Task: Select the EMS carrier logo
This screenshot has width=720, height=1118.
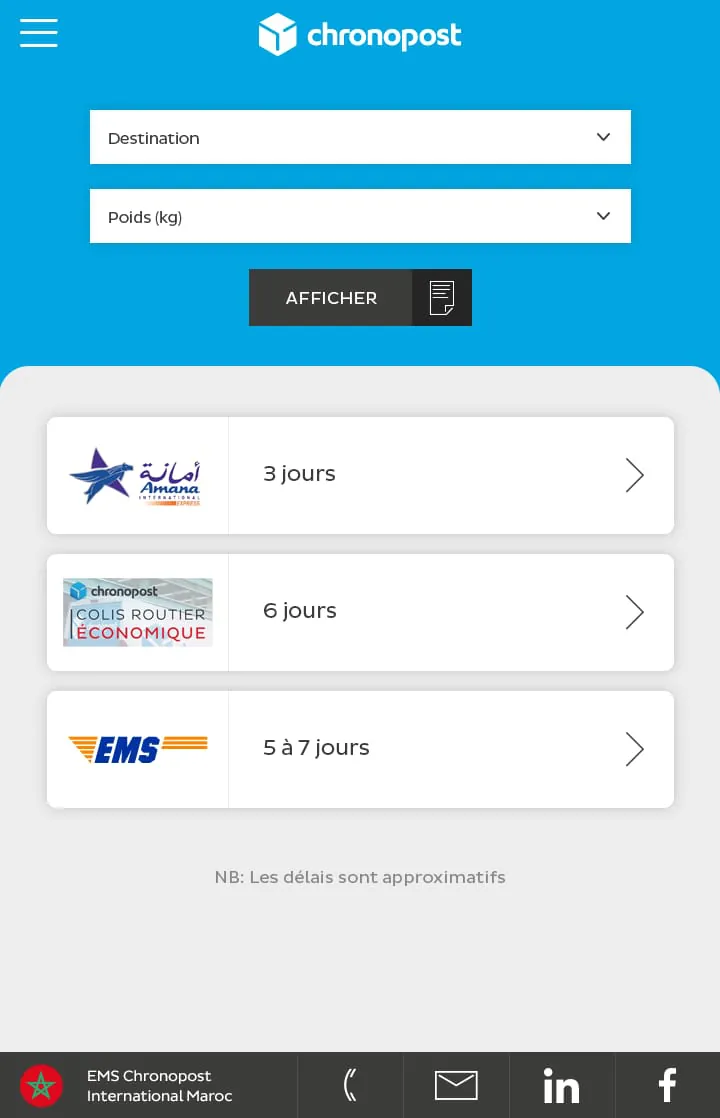Action: tap(137, 749)
